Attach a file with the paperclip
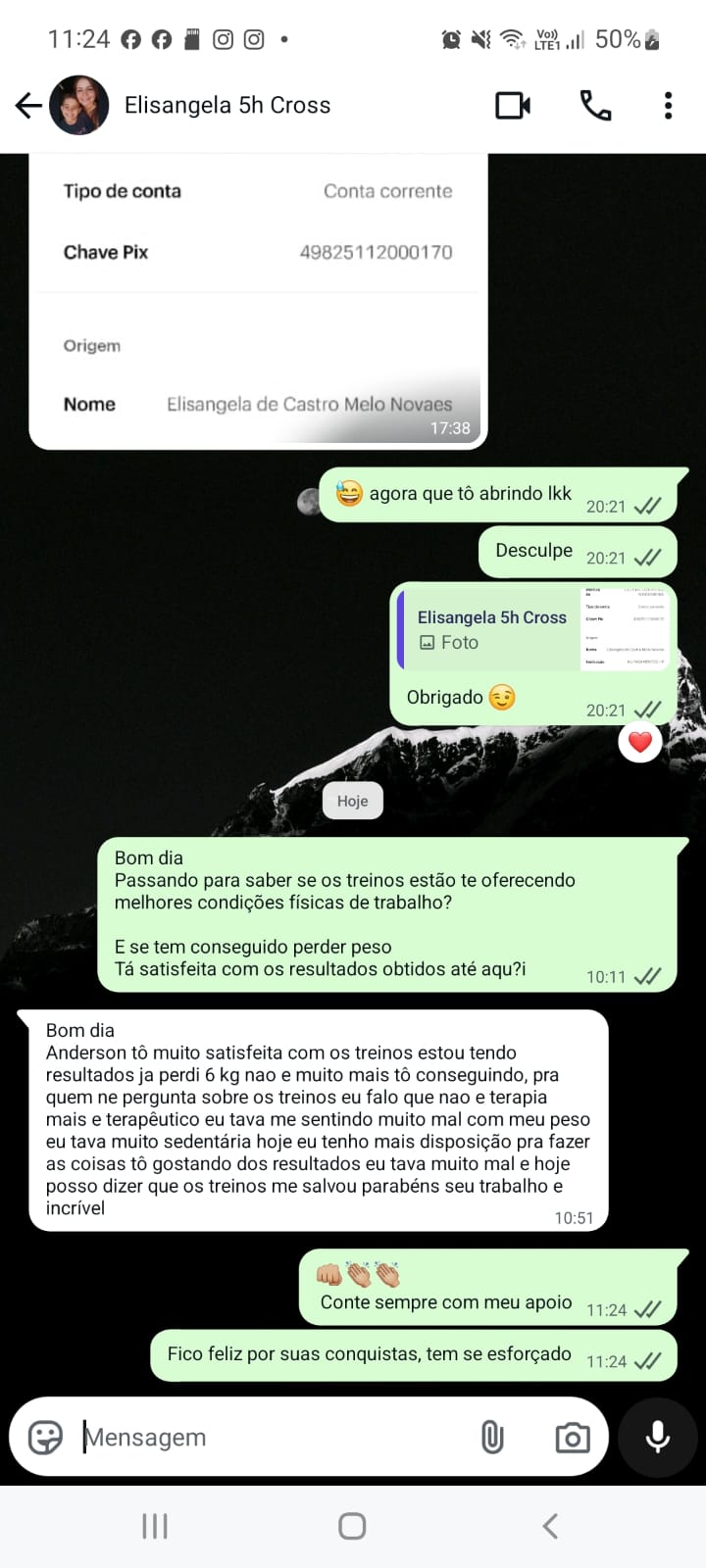This screenshot has width=706, height=1568. point(492,1438)
